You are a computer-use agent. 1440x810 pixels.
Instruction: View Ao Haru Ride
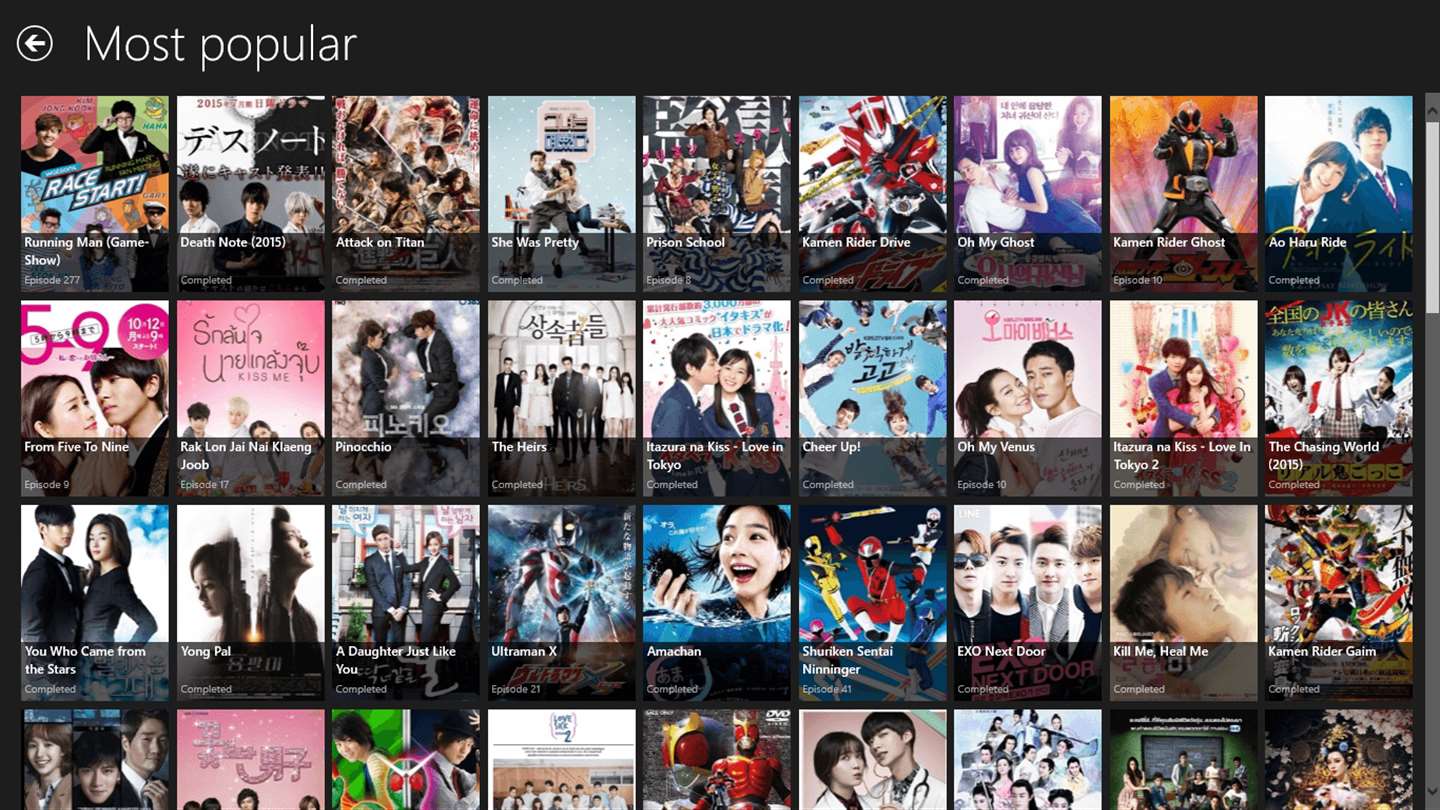(1339, 193)
